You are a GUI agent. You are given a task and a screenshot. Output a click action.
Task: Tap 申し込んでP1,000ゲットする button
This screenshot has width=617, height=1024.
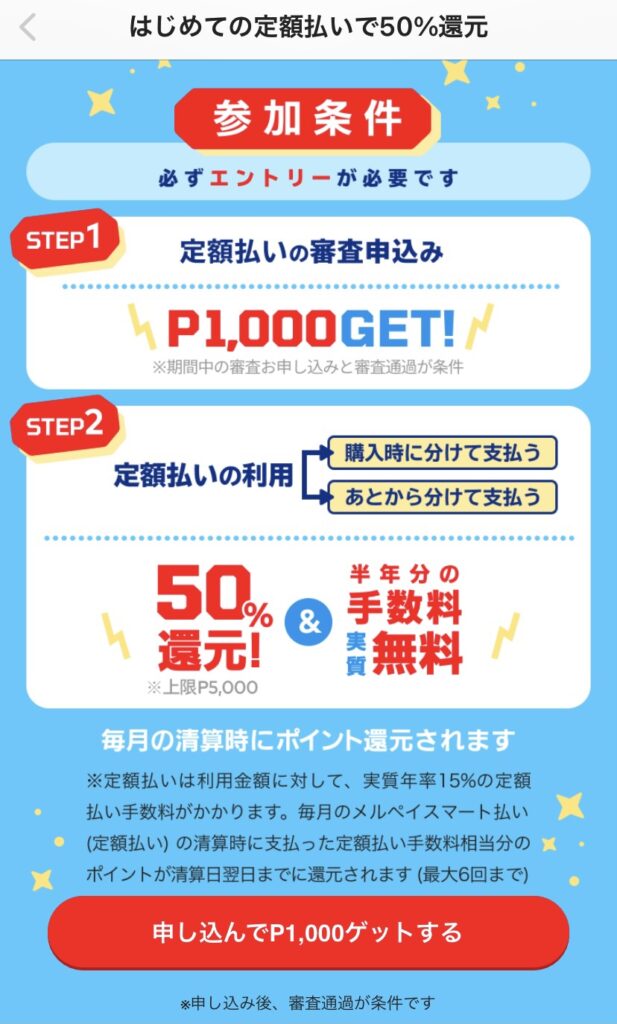308,933
